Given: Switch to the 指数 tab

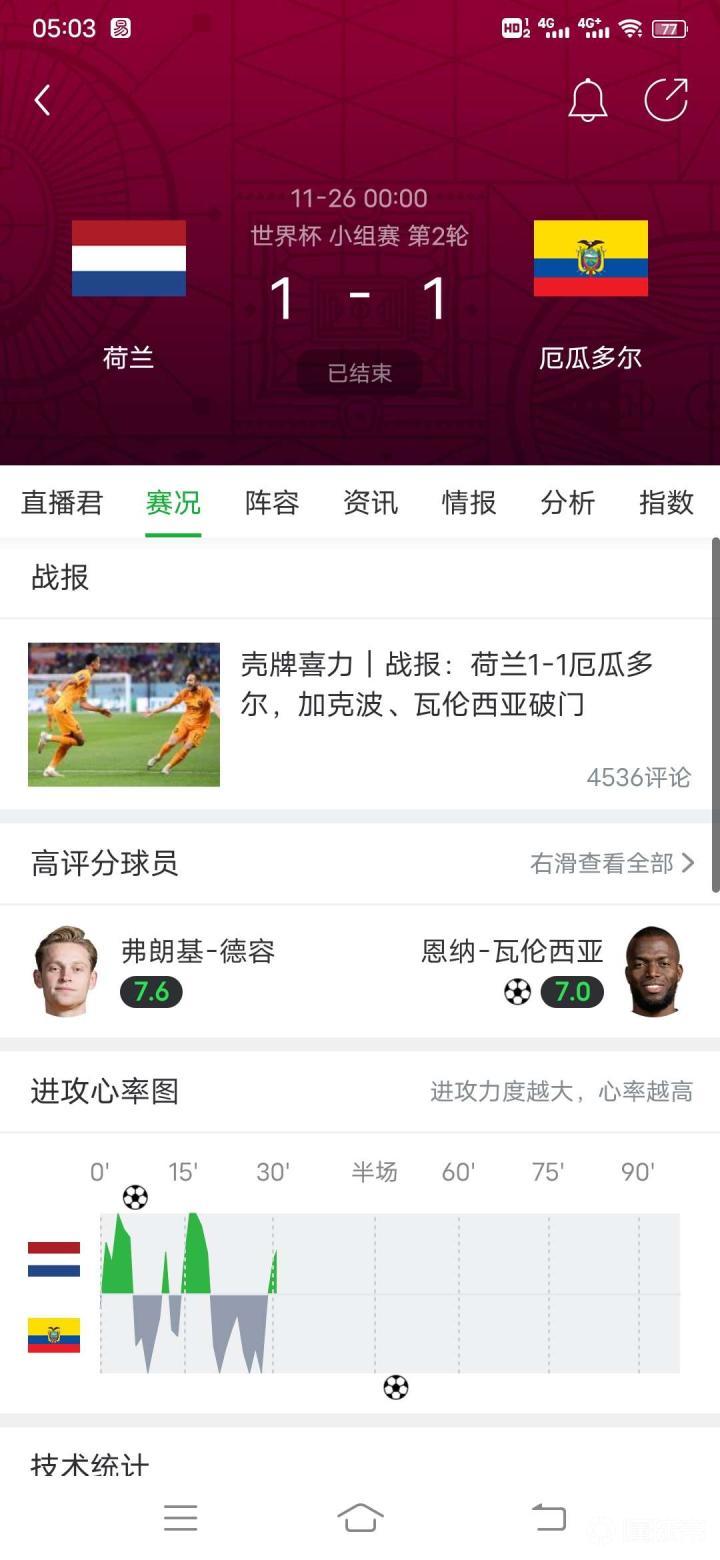Looking at the screenshot, I should tap(666, 502).
